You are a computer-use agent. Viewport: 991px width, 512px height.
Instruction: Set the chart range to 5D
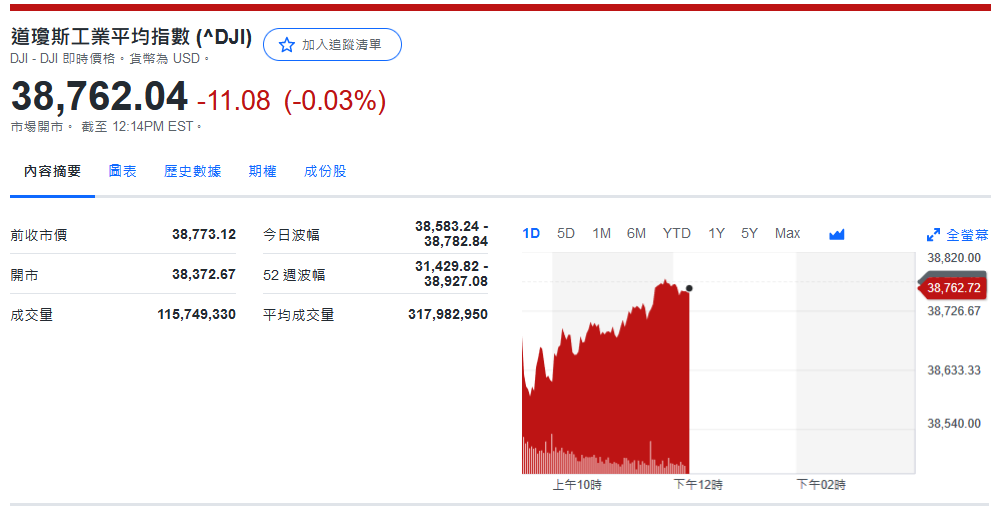click(566, 233)
